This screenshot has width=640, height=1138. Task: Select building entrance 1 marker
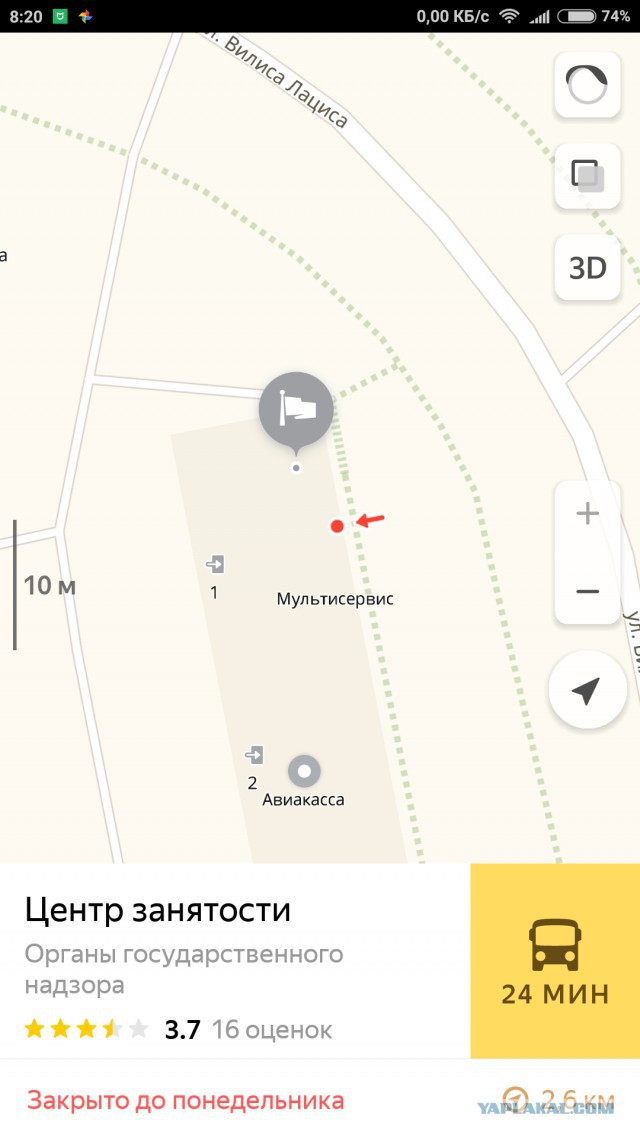pyautogui.click(x=215, y=564)
